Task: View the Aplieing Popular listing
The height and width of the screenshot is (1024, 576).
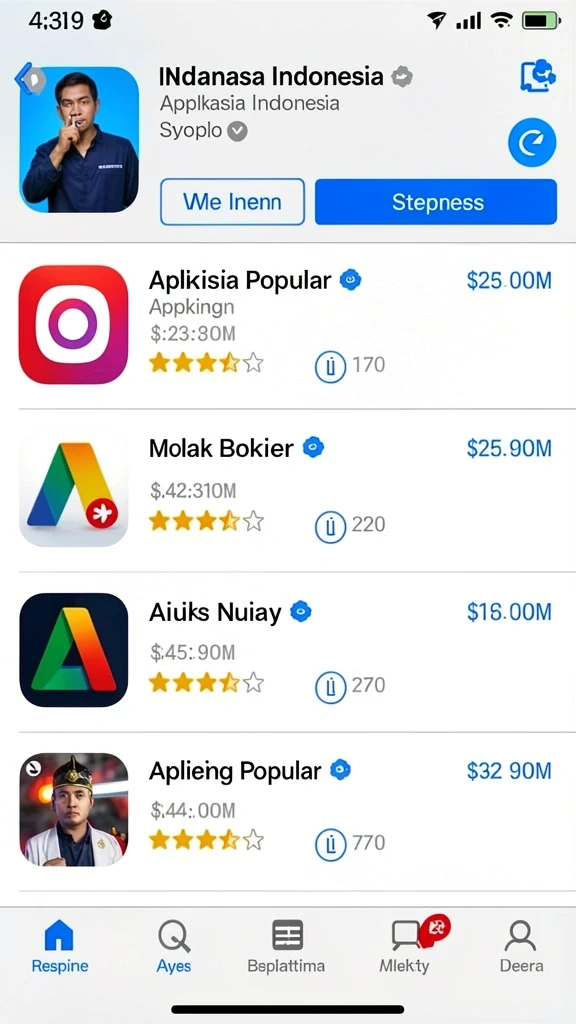Action: [x=288, y=810]
